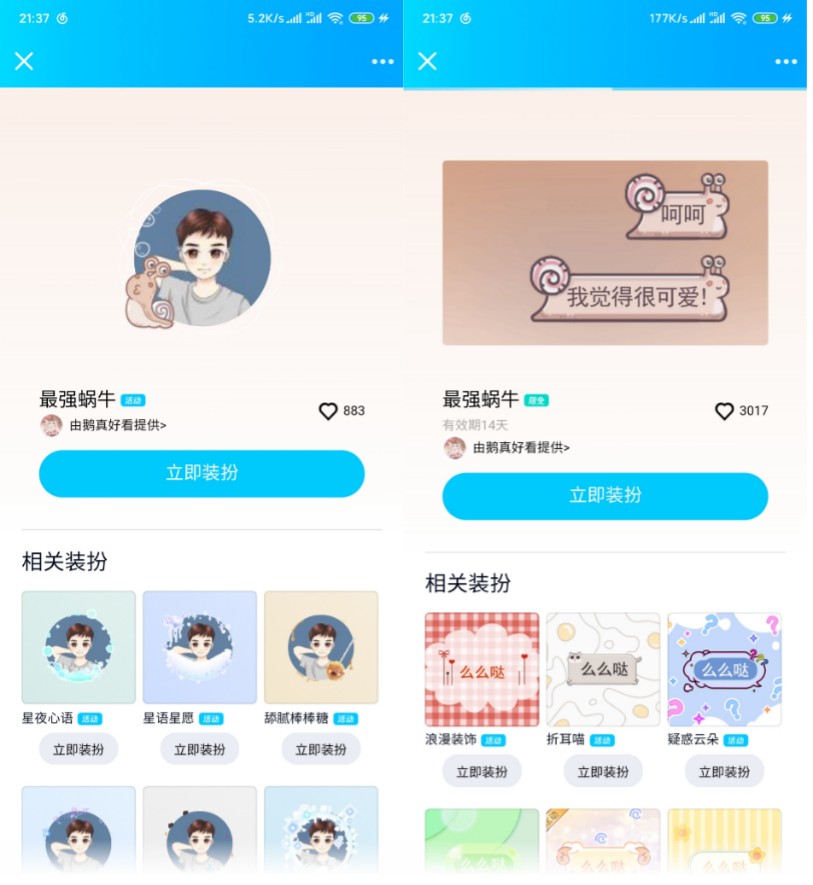Like the snail chat bubble with 3017 likes
The image size is (813, 885).
coord(724,411)
